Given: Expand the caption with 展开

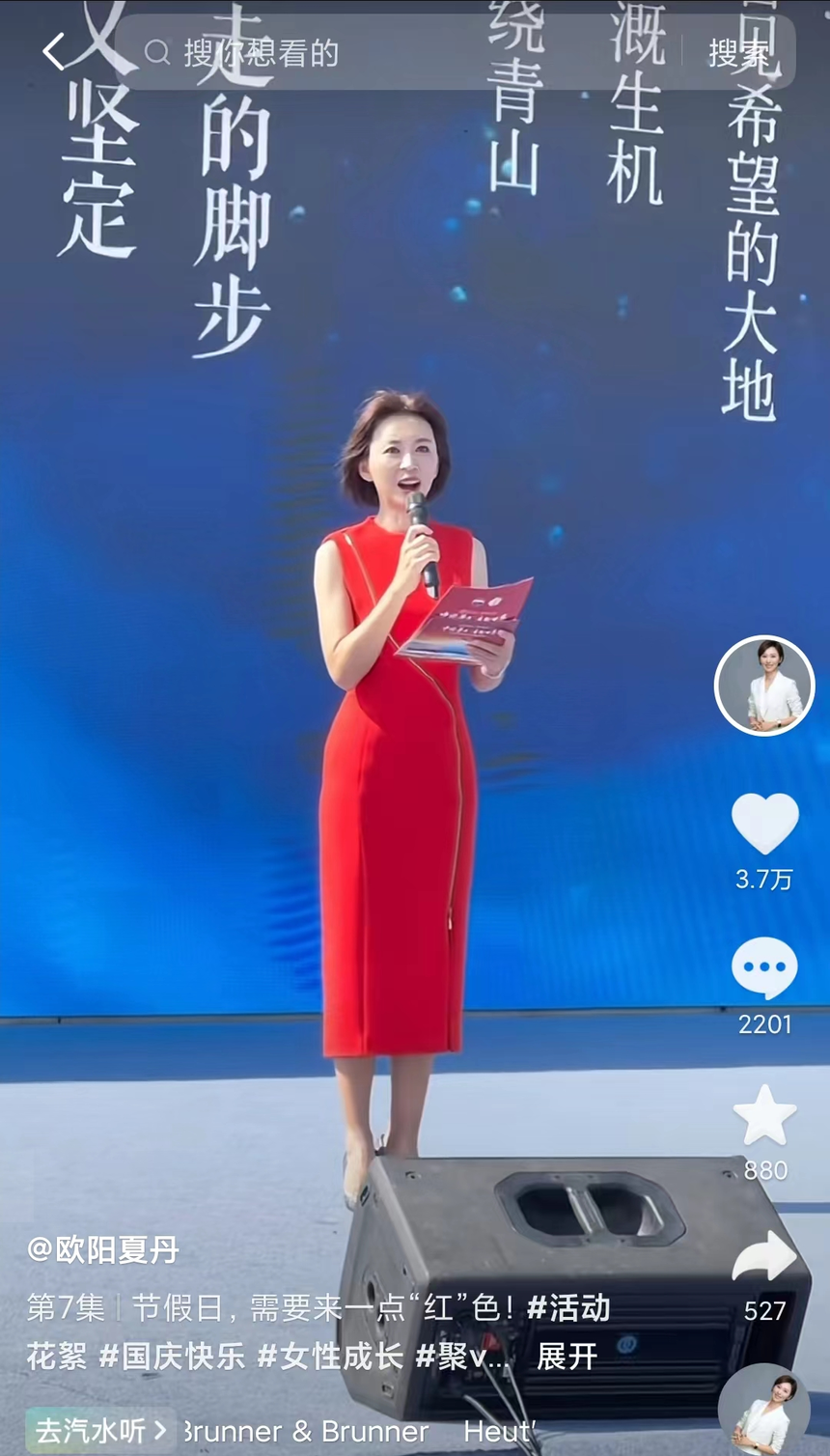Looking at the screenshot, I should pos(567,1356).
